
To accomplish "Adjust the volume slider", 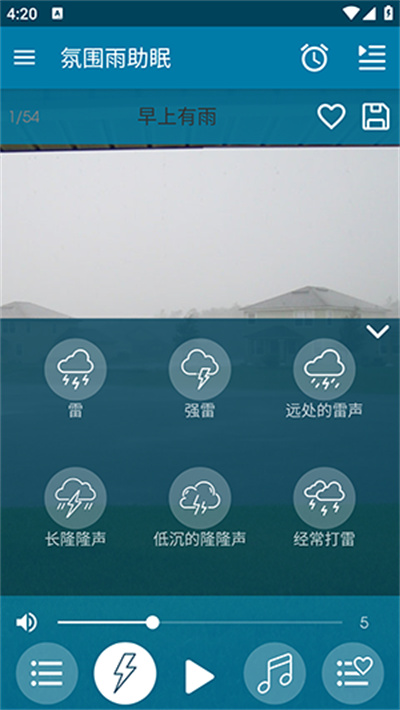I will coord(200,623).
